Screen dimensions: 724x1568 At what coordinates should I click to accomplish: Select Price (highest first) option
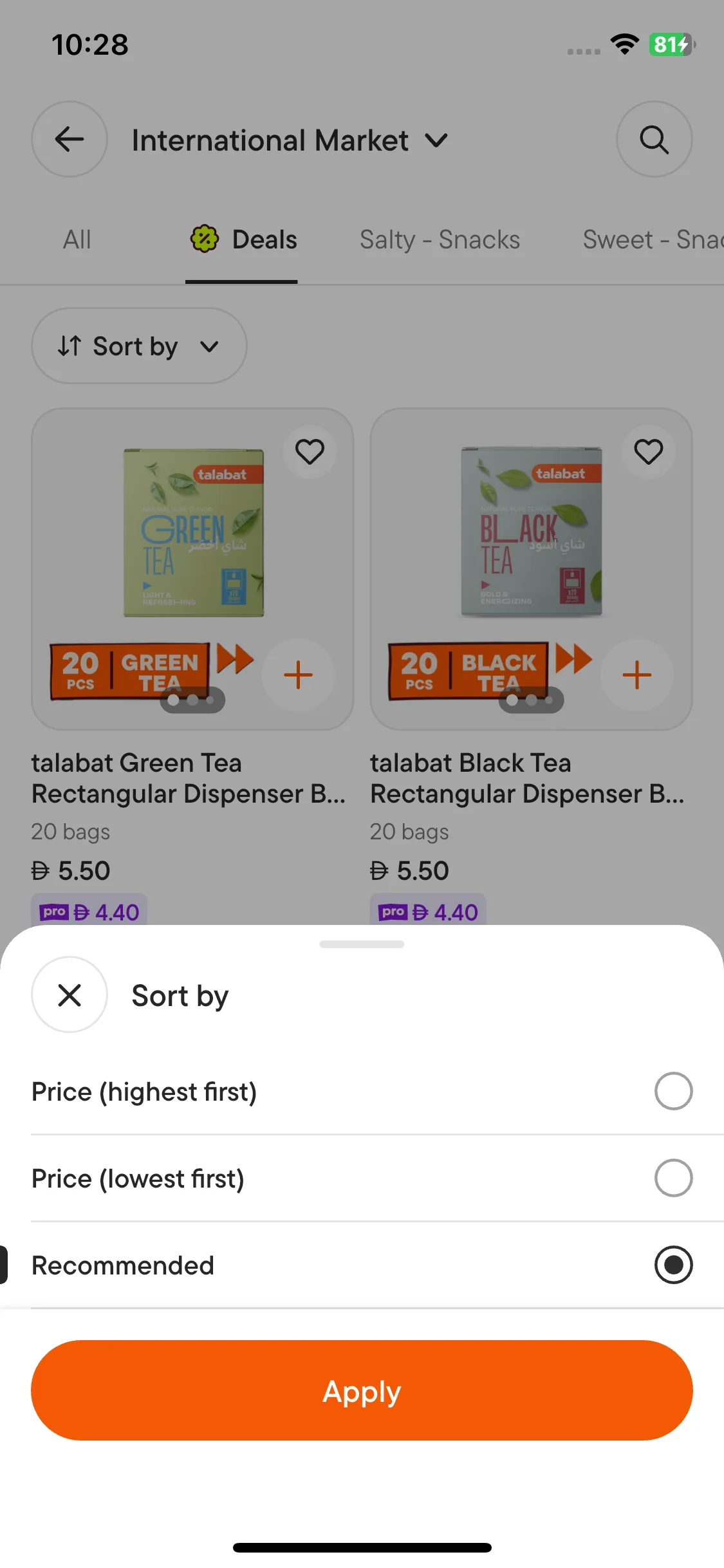(x=673, y=1091)
